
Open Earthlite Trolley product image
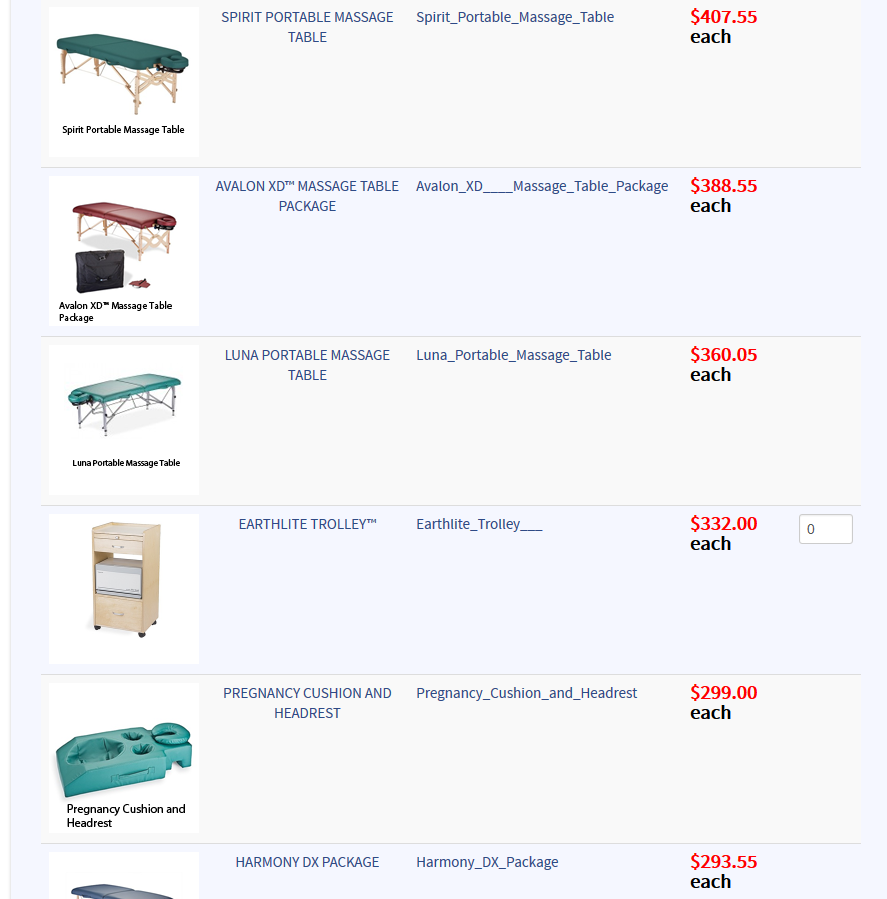tap(124, 588)
